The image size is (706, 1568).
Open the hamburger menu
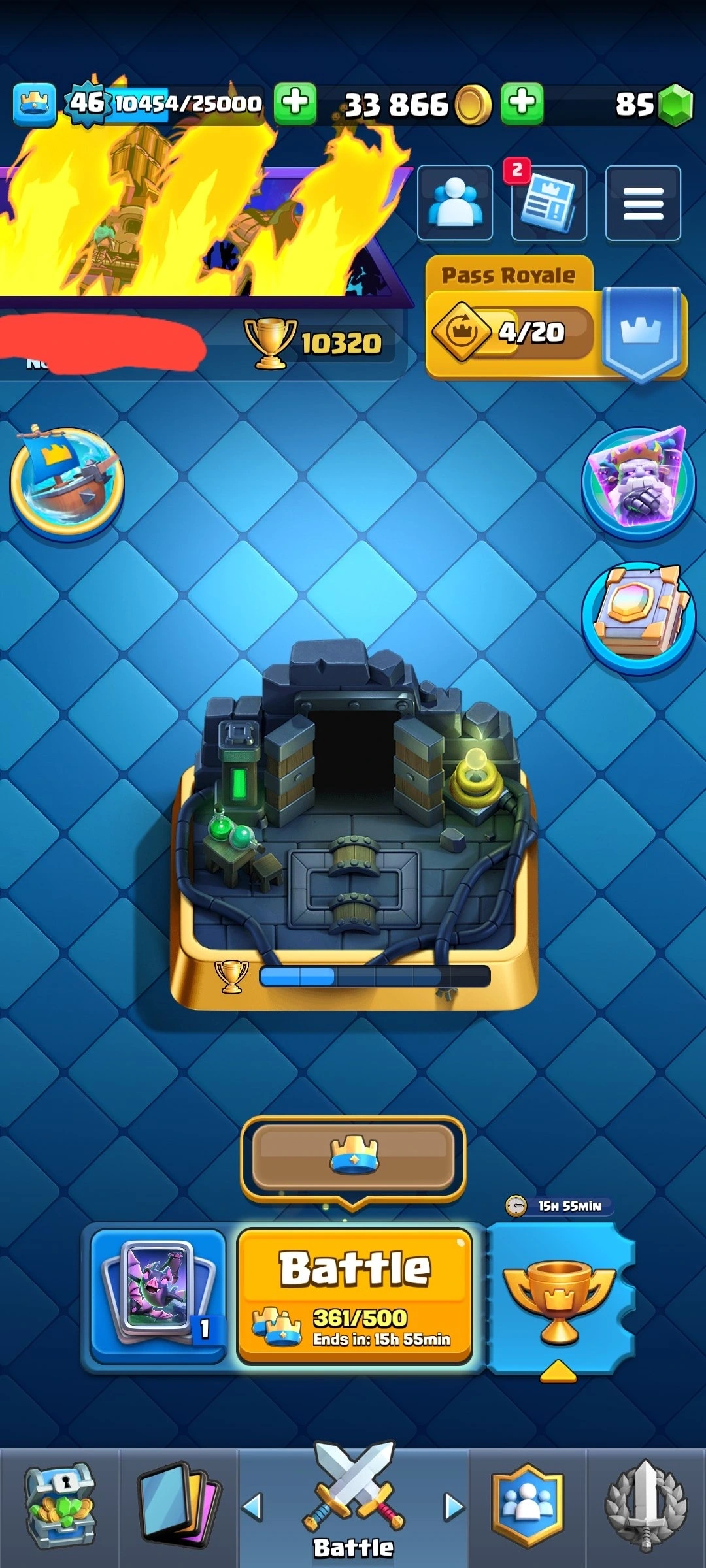[643, 203]
